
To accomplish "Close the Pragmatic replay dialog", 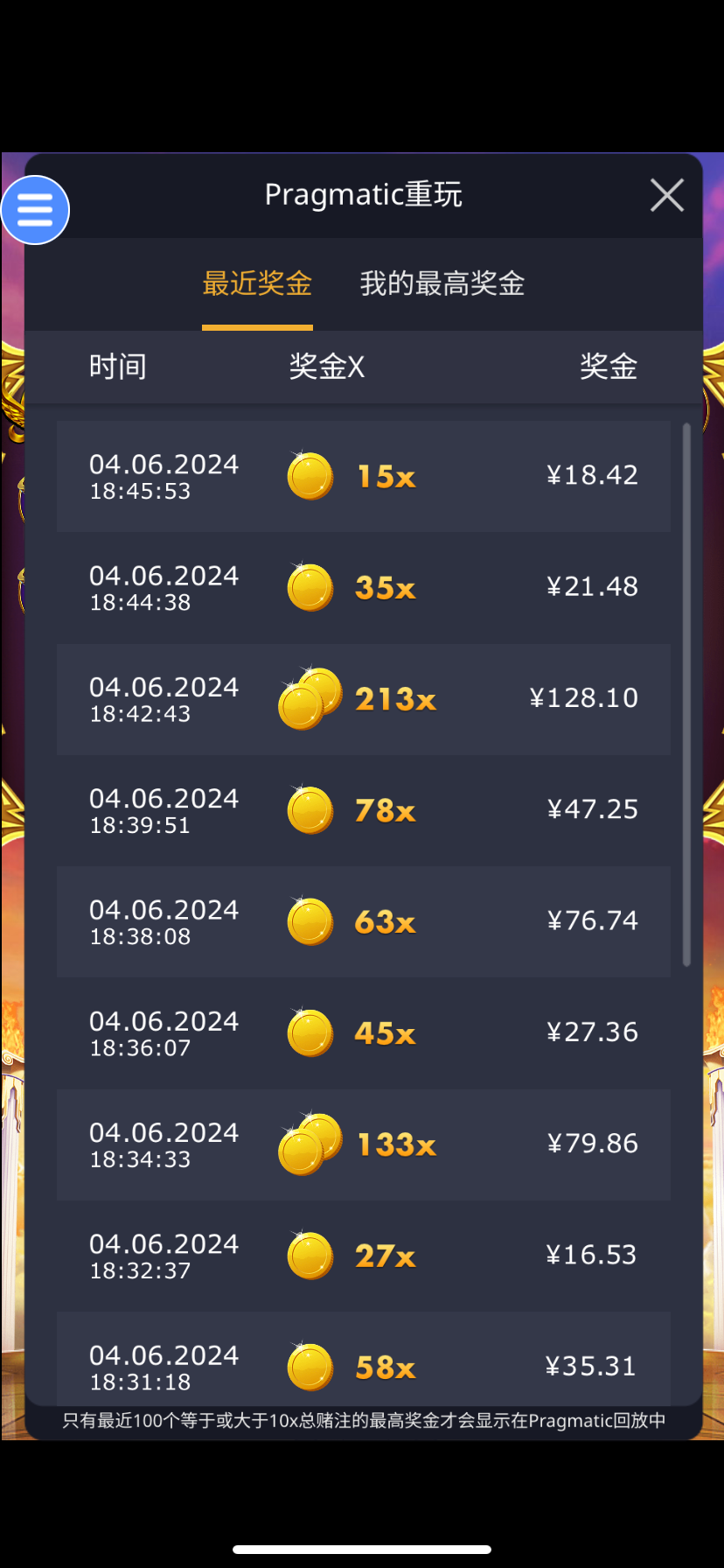I will tap(667, 195).
